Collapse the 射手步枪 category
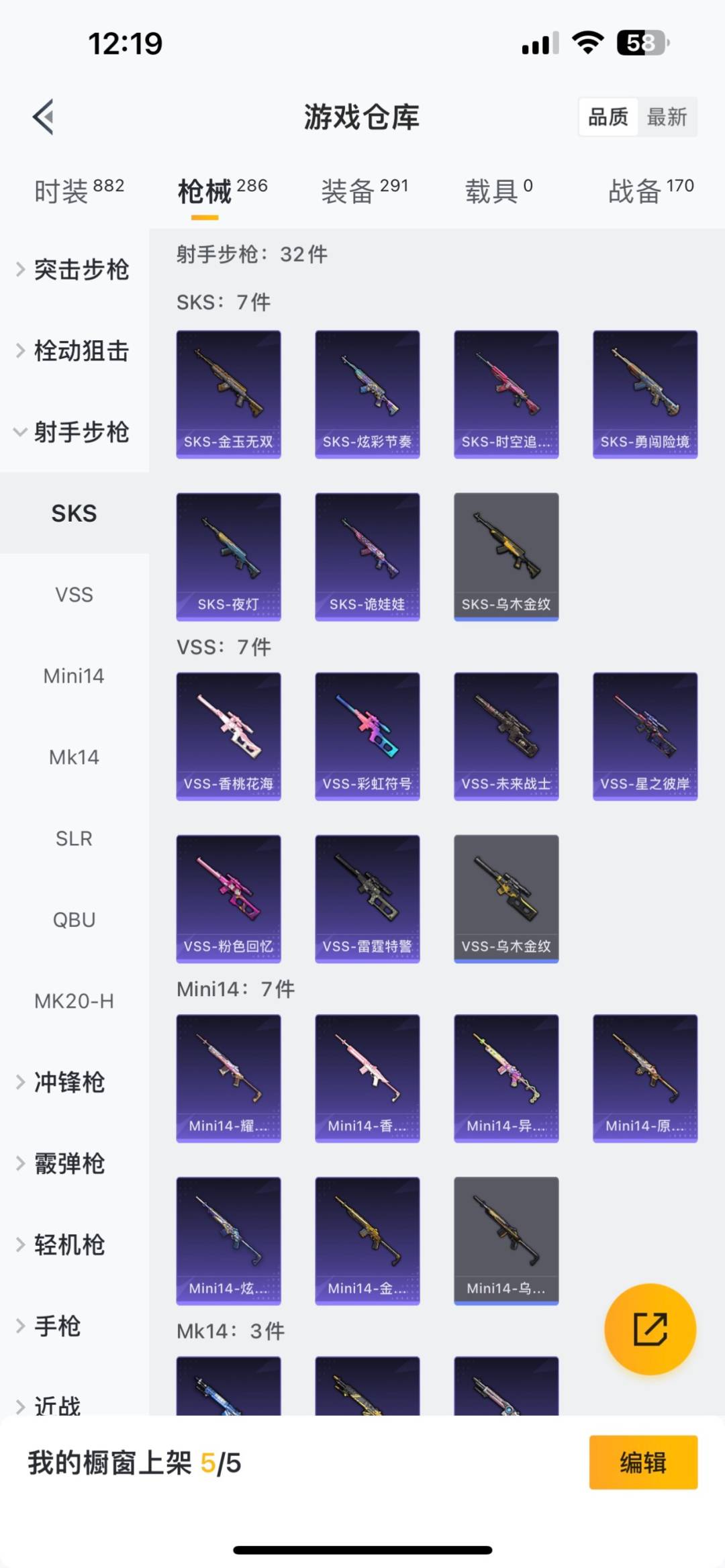The image size is (725, 1568). (x=74, y=432)
